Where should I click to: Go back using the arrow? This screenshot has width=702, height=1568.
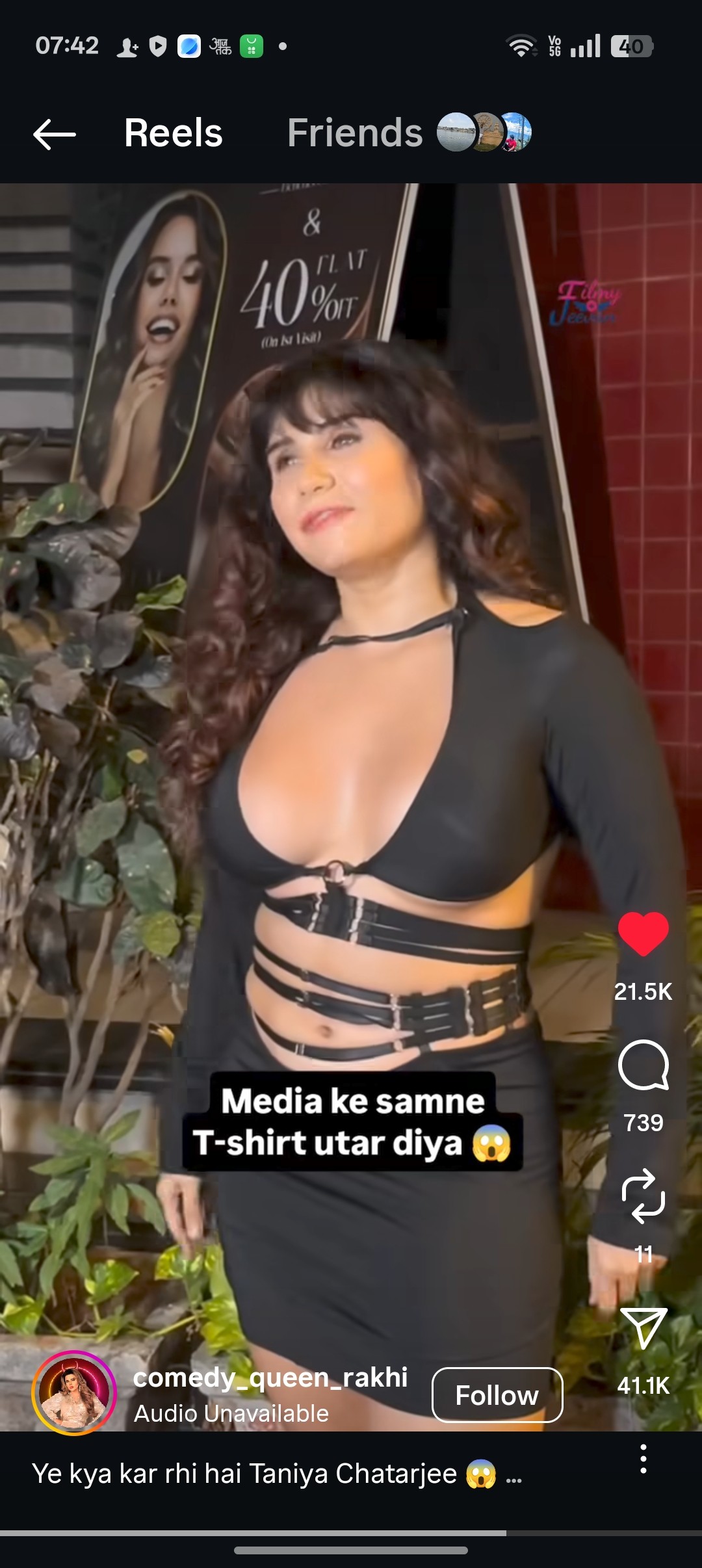point(55,135)
